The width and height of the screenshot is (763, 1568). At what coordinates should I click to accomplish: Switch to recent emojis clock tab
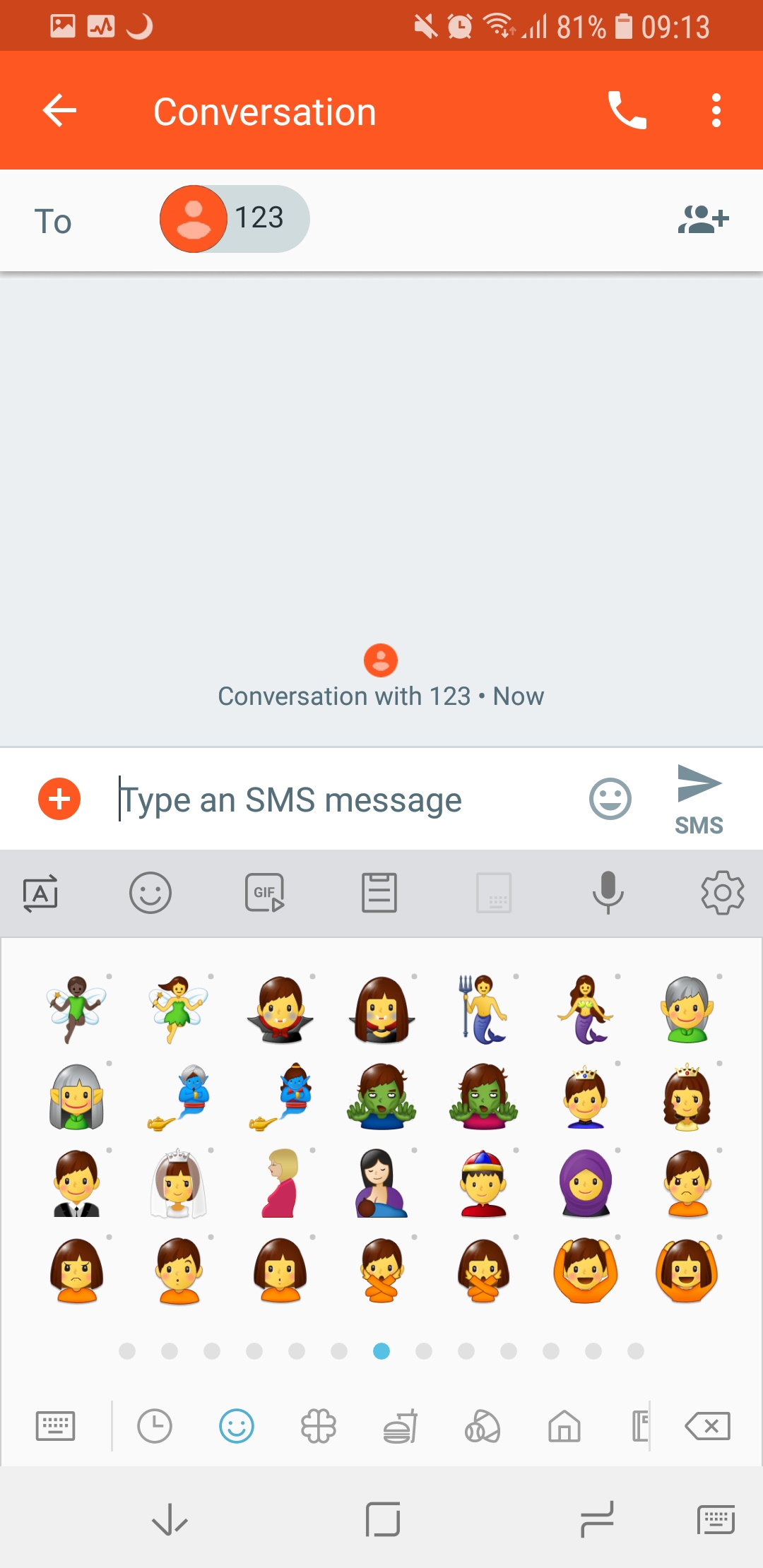pos(155,1426)
